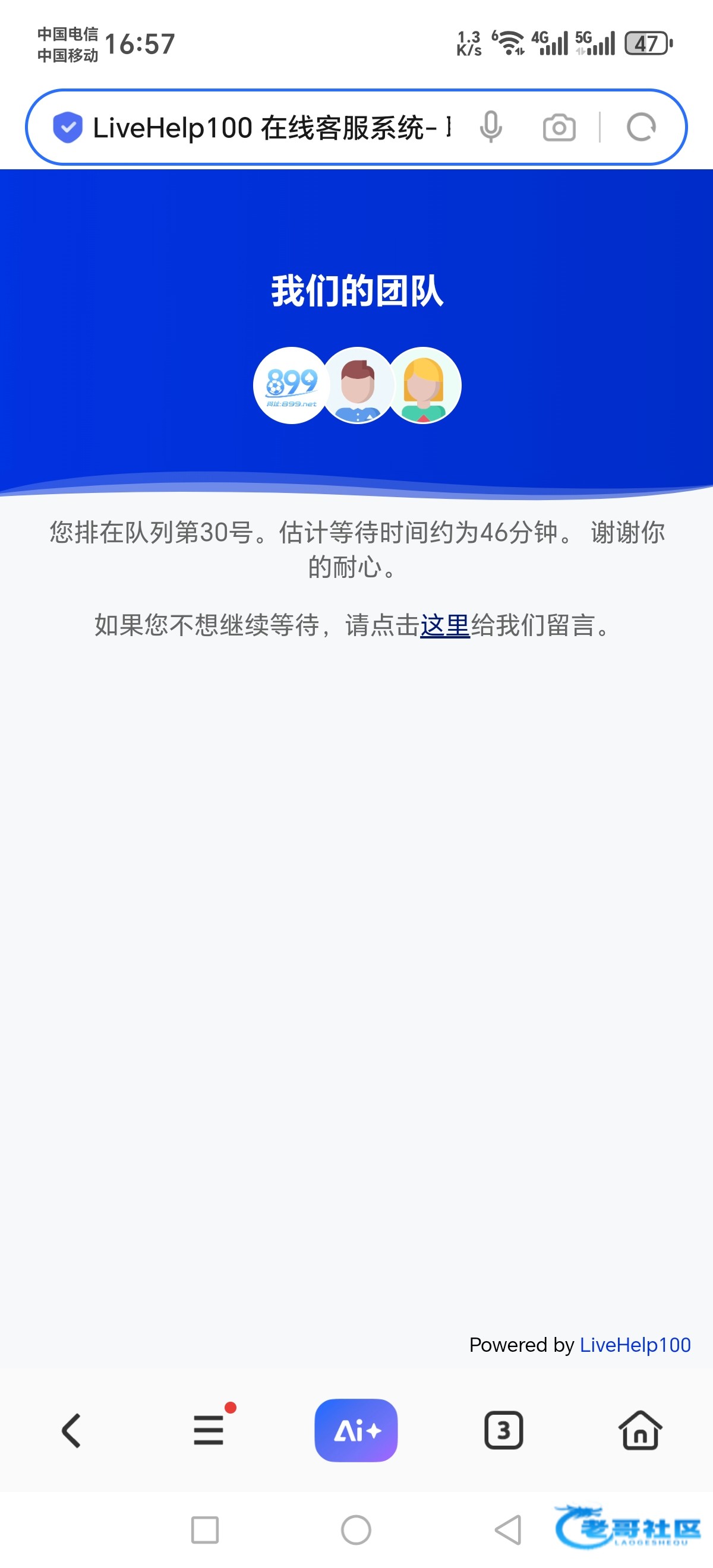
Task: Open the tab switcher showing 3 tabs
Action: point(503,1430)
